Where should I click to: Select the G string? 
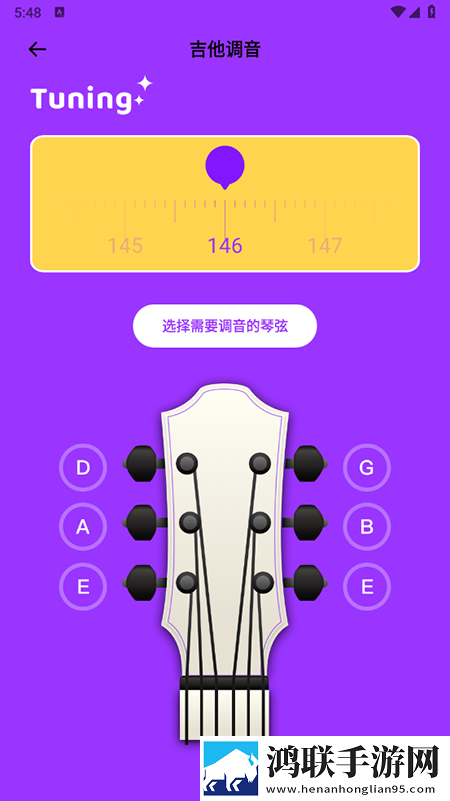(367, 467)
